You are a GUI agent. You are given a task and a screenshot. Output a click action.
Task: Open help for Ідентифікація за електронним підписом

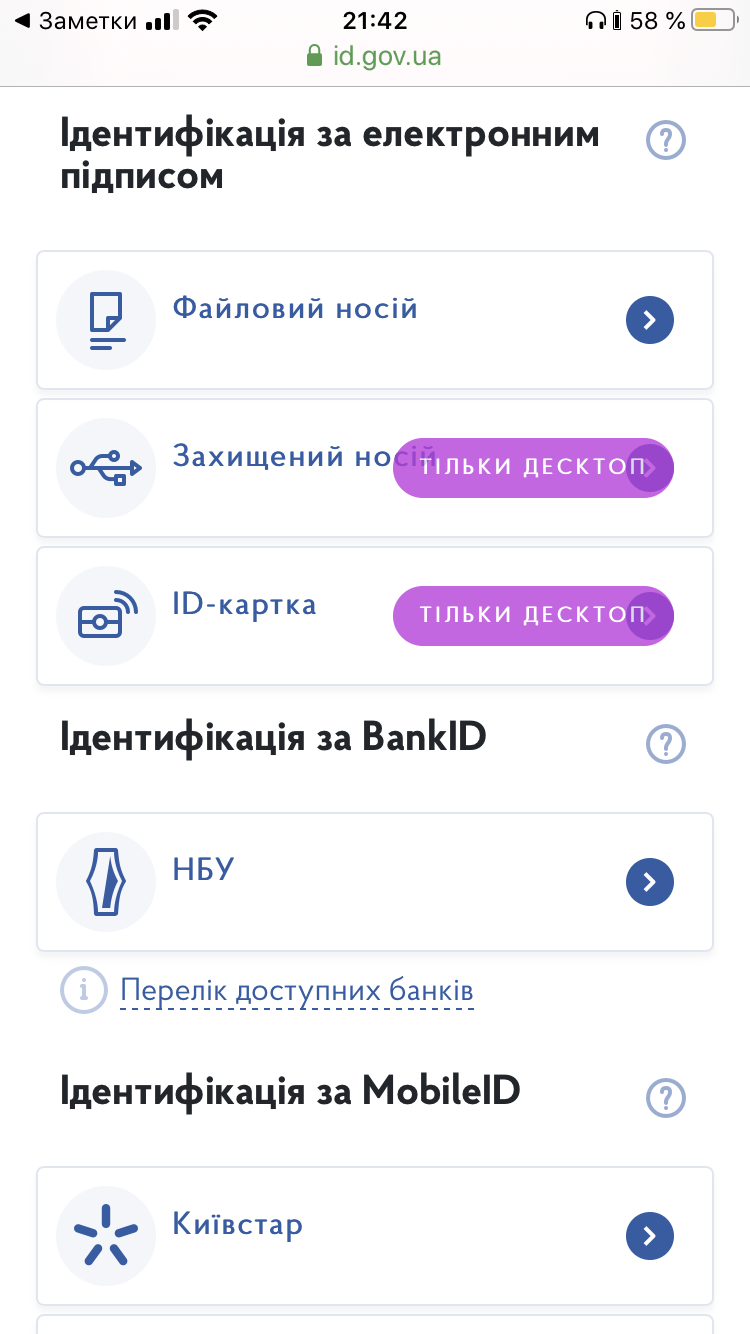coord(666,140)
